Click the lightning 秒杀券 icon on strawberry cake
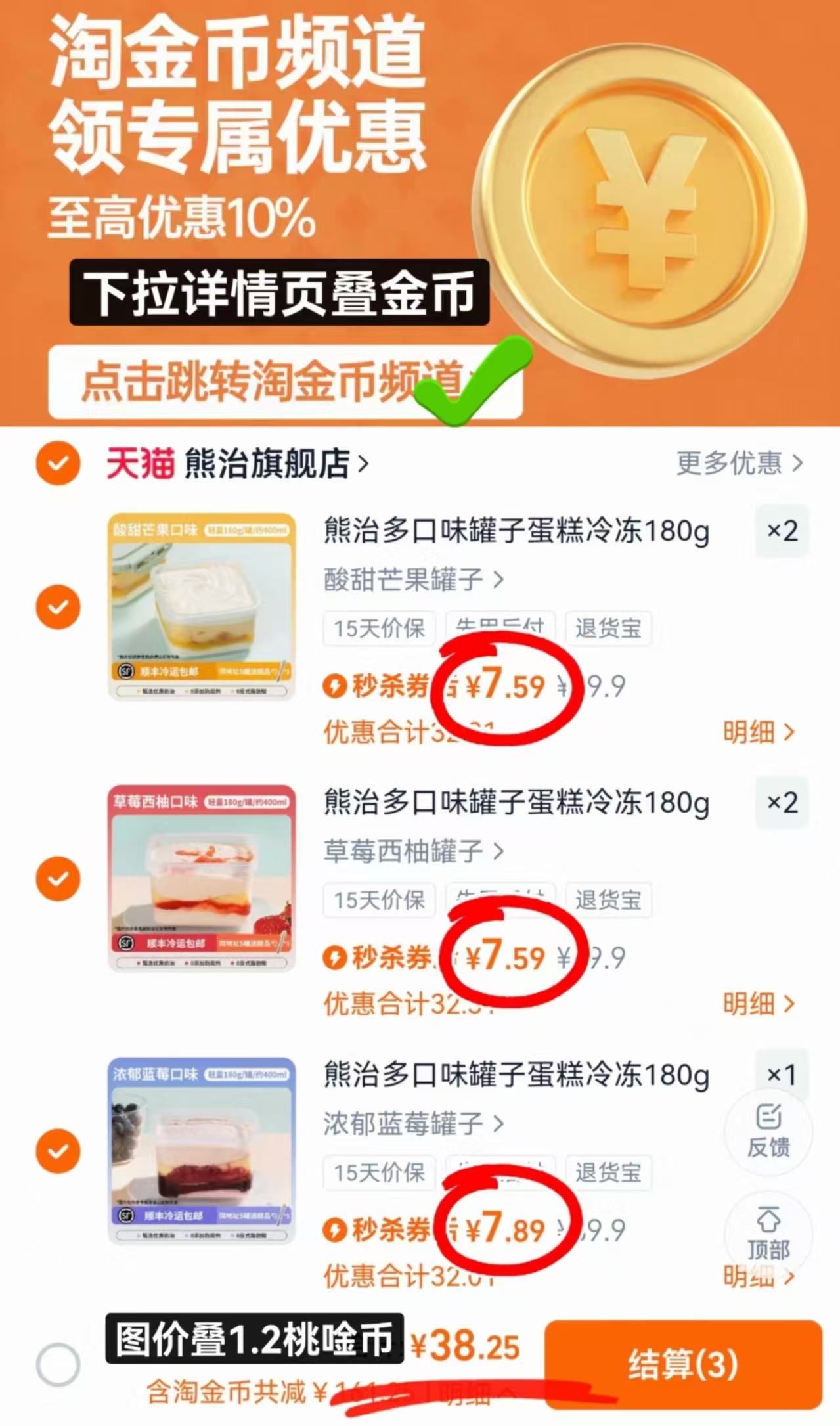840x1426 pixels. pos(337,957)
